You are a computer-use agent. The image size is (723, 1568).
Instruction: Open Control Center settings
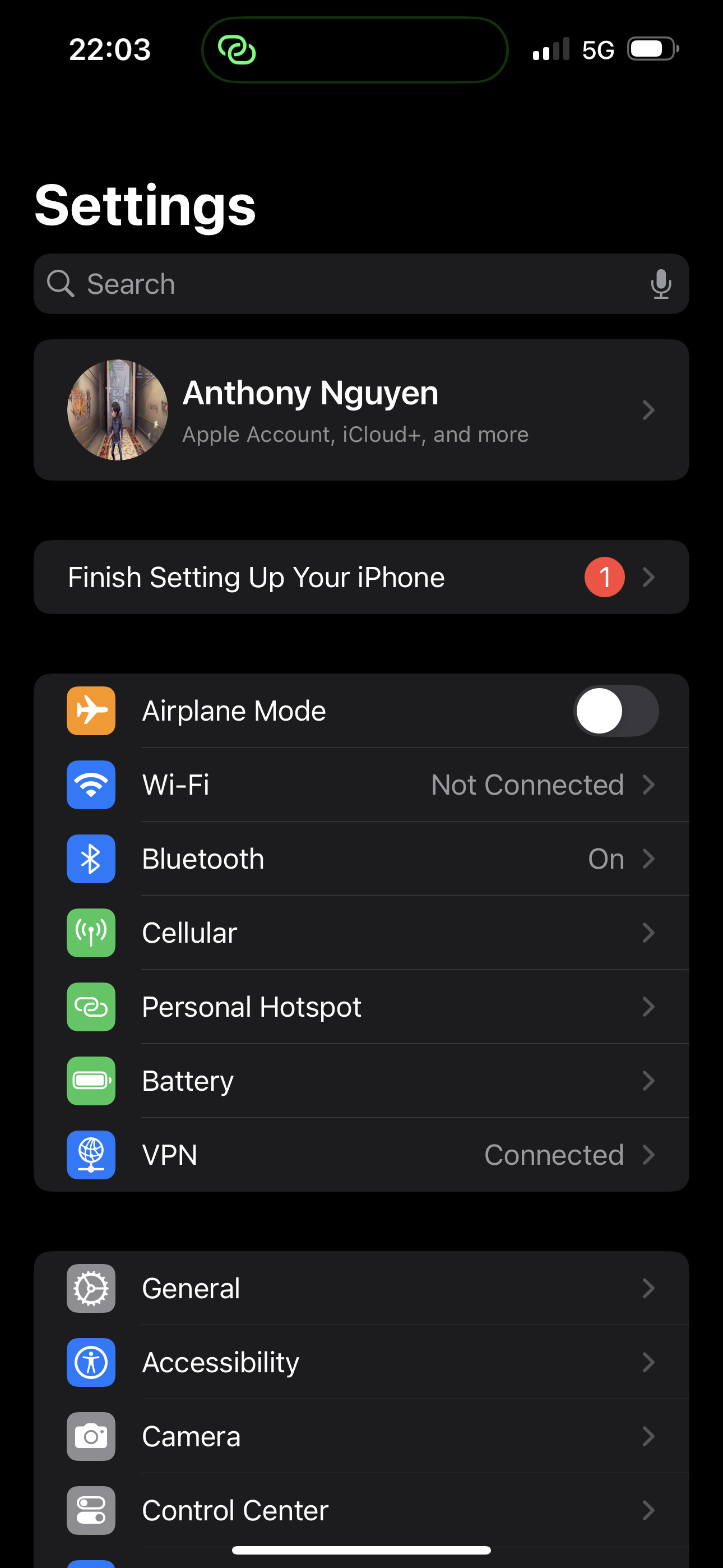pyautogui.click(x=361, y=1510)
